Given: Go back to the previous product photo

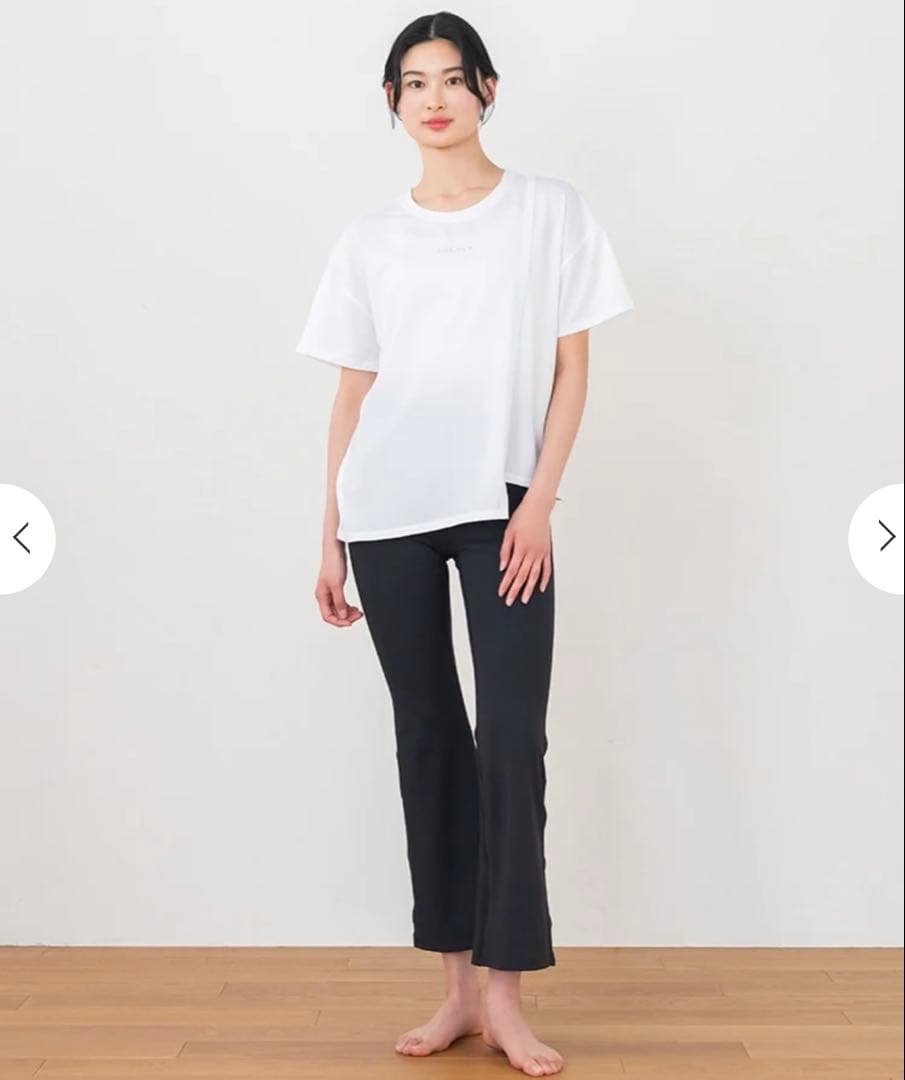Looking at the screenshot, I should (22, 538).
